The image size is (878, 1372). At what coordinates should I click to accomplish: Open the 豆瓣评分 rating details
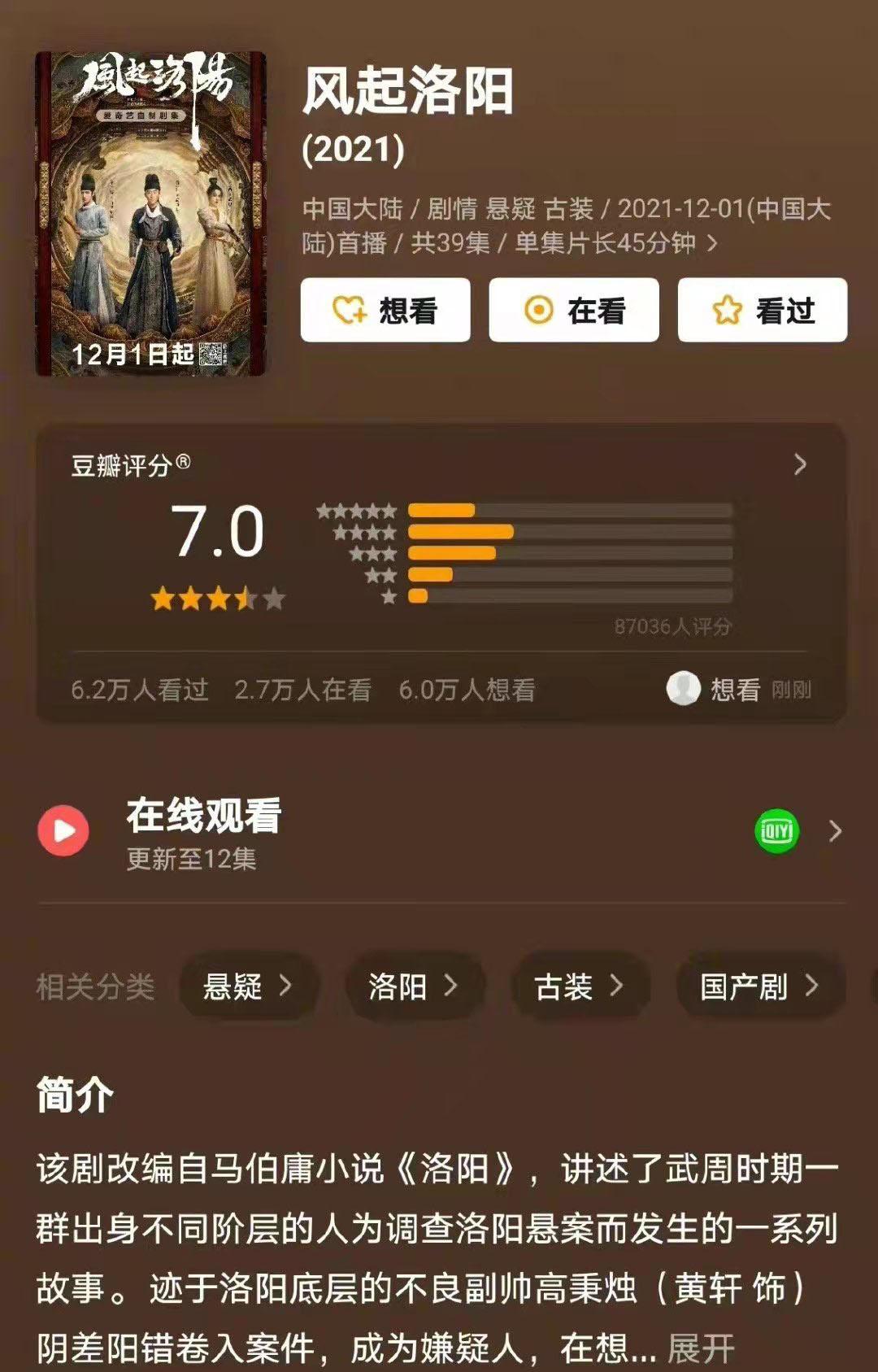point(800,464)
